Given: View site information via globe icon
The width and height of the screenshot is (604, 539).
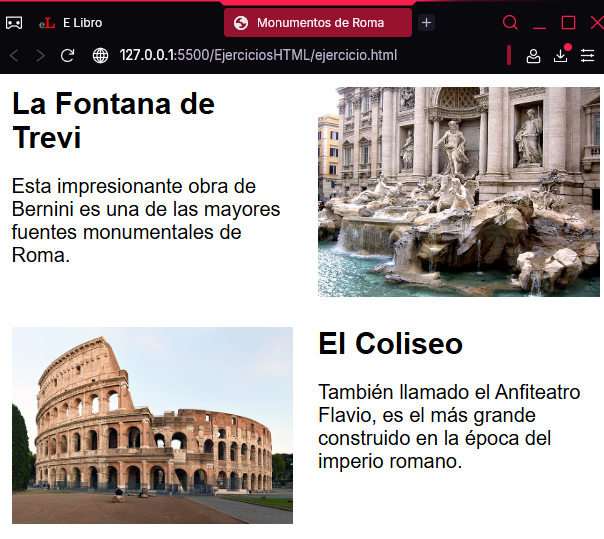Looking at the screenshot, I should point(100,55).
